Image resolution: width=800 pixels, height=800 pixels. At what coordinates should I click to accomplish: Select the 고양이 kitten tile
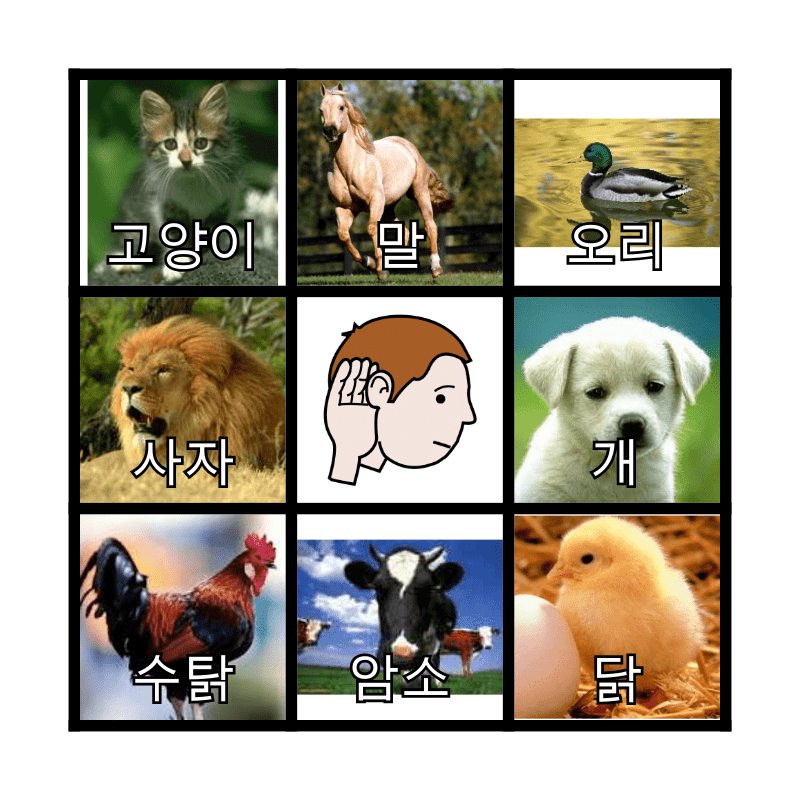(182, 183)
